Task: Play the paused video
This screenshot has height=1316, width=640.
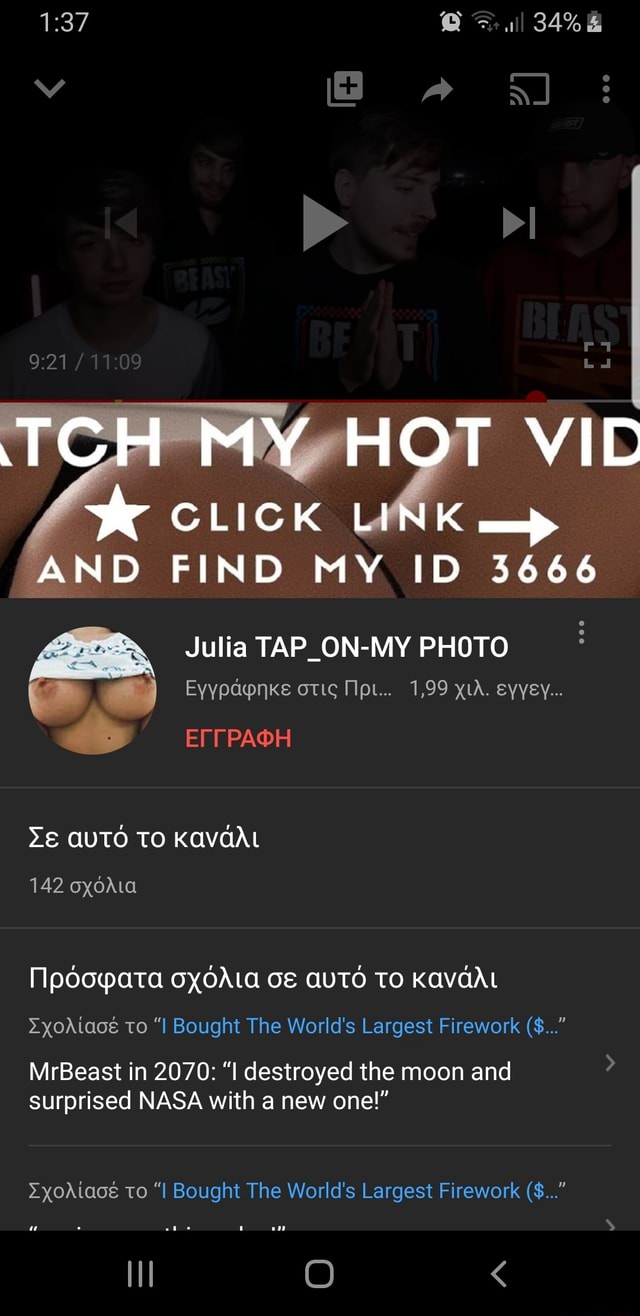Action: click(325, 223)
